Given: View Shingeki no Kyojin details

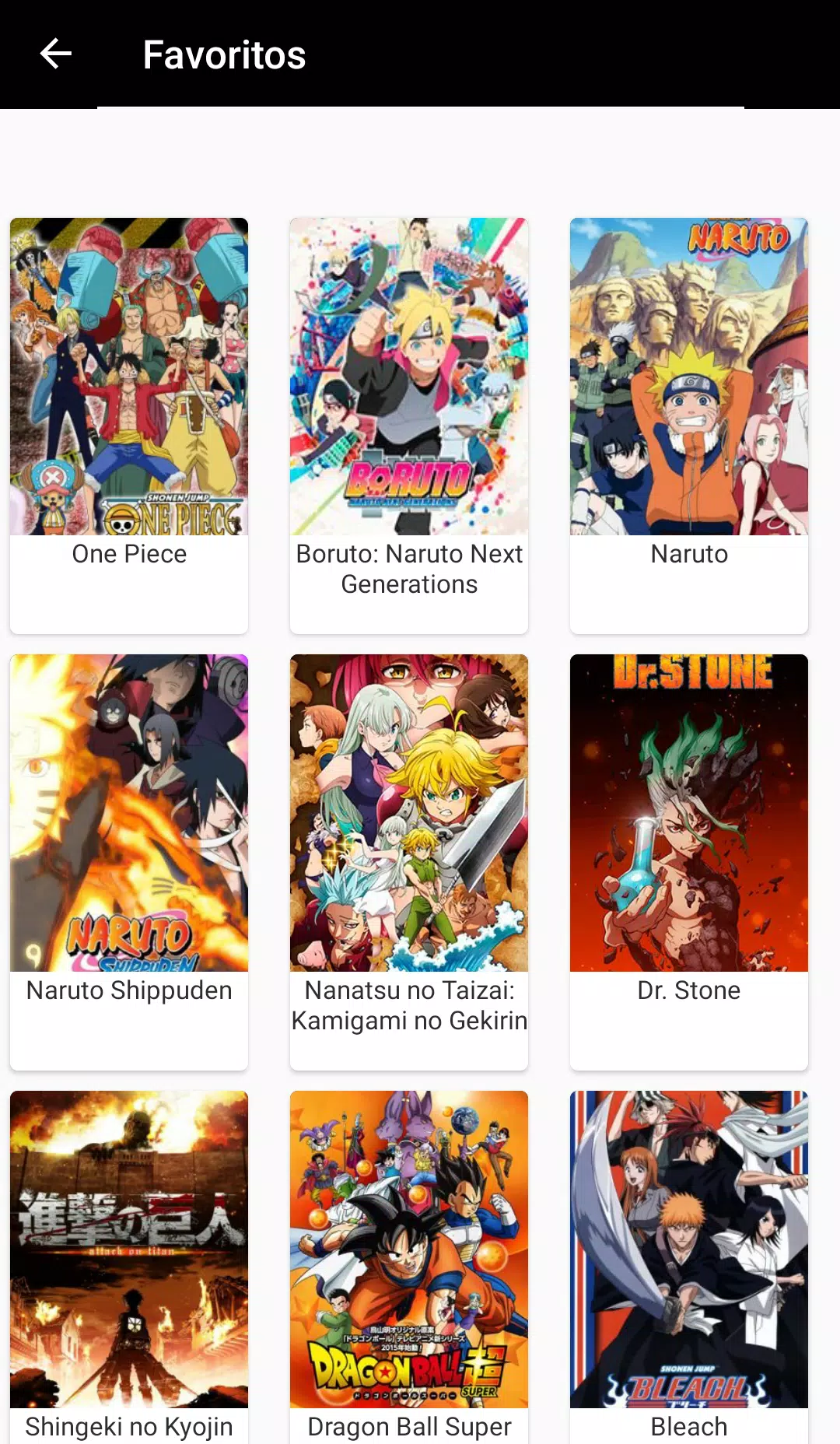Looking at the screenshot, I should pyautogui.click(x=129, y=1249).
